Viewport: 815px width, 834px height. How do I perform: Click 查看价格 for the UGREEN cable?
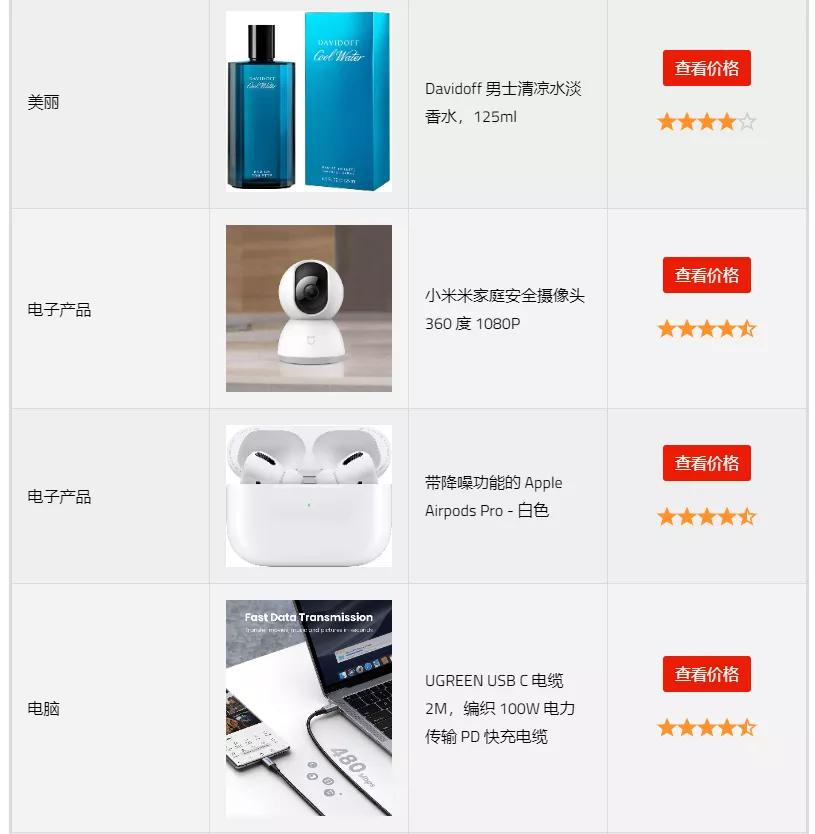click(x=706, y=674)
